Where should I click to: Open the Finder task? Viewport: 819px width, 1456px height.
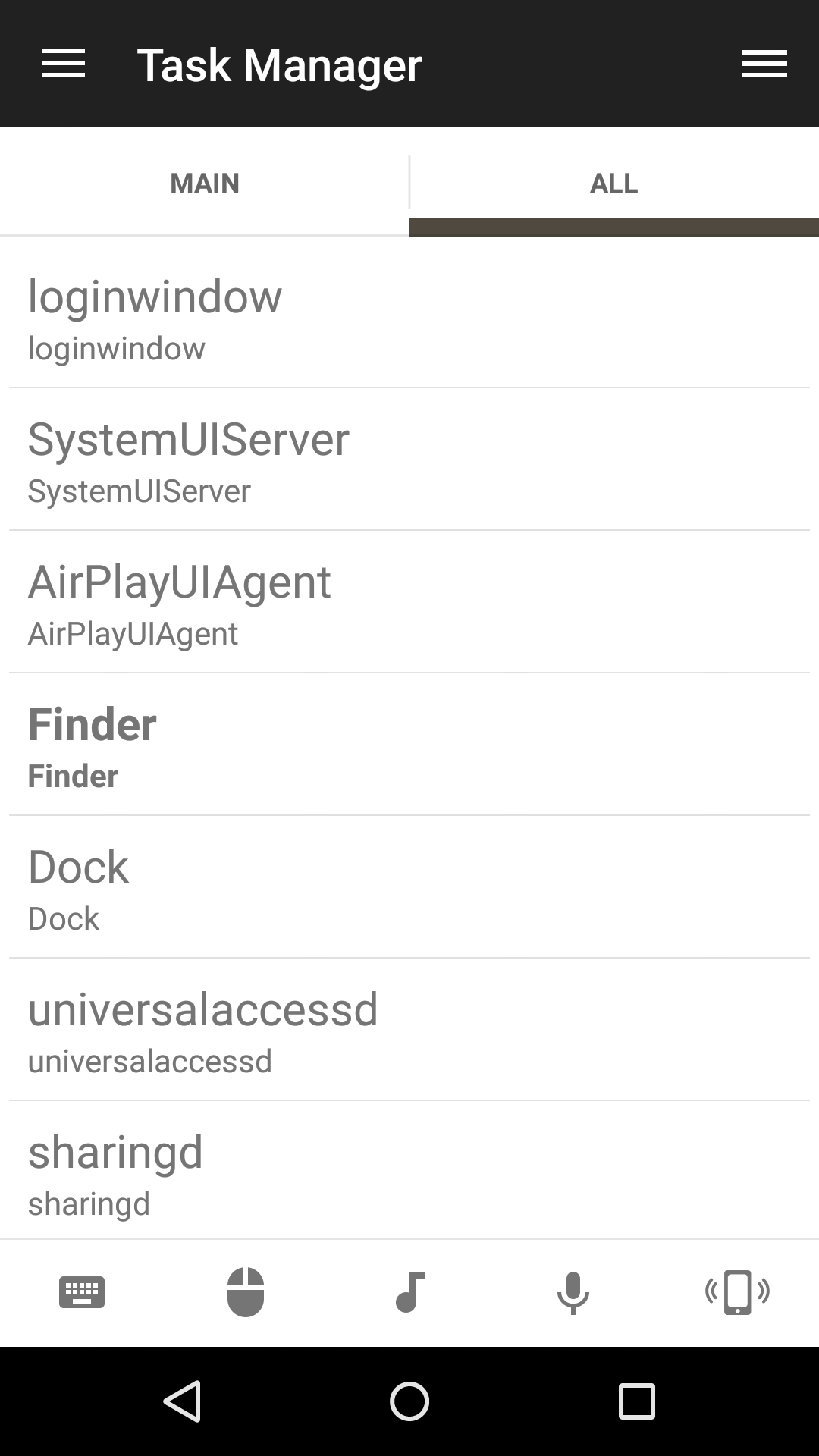coord(409,745)
